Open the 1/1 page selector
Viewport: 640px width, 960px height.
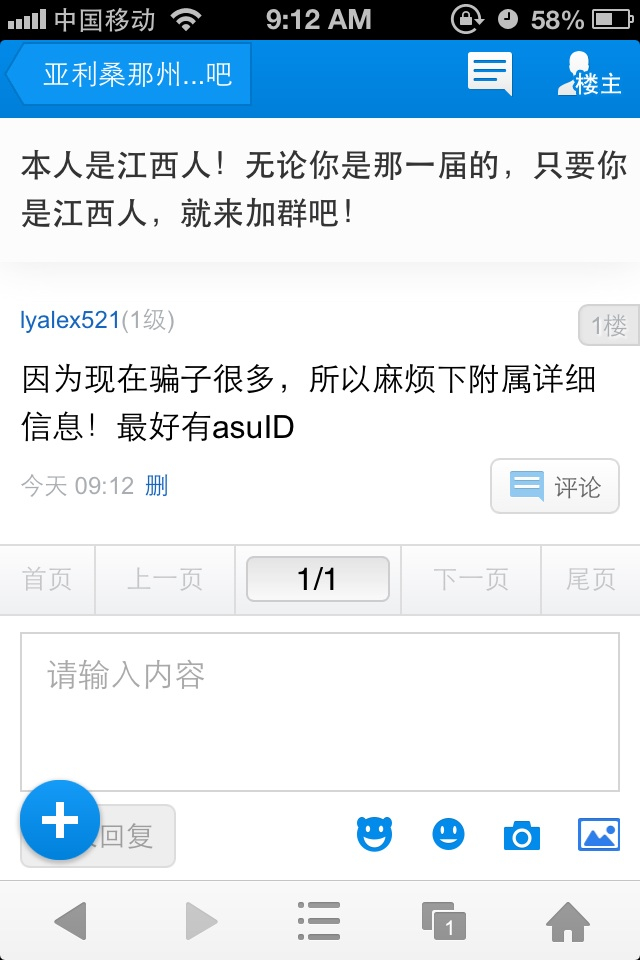pos(317,579)
